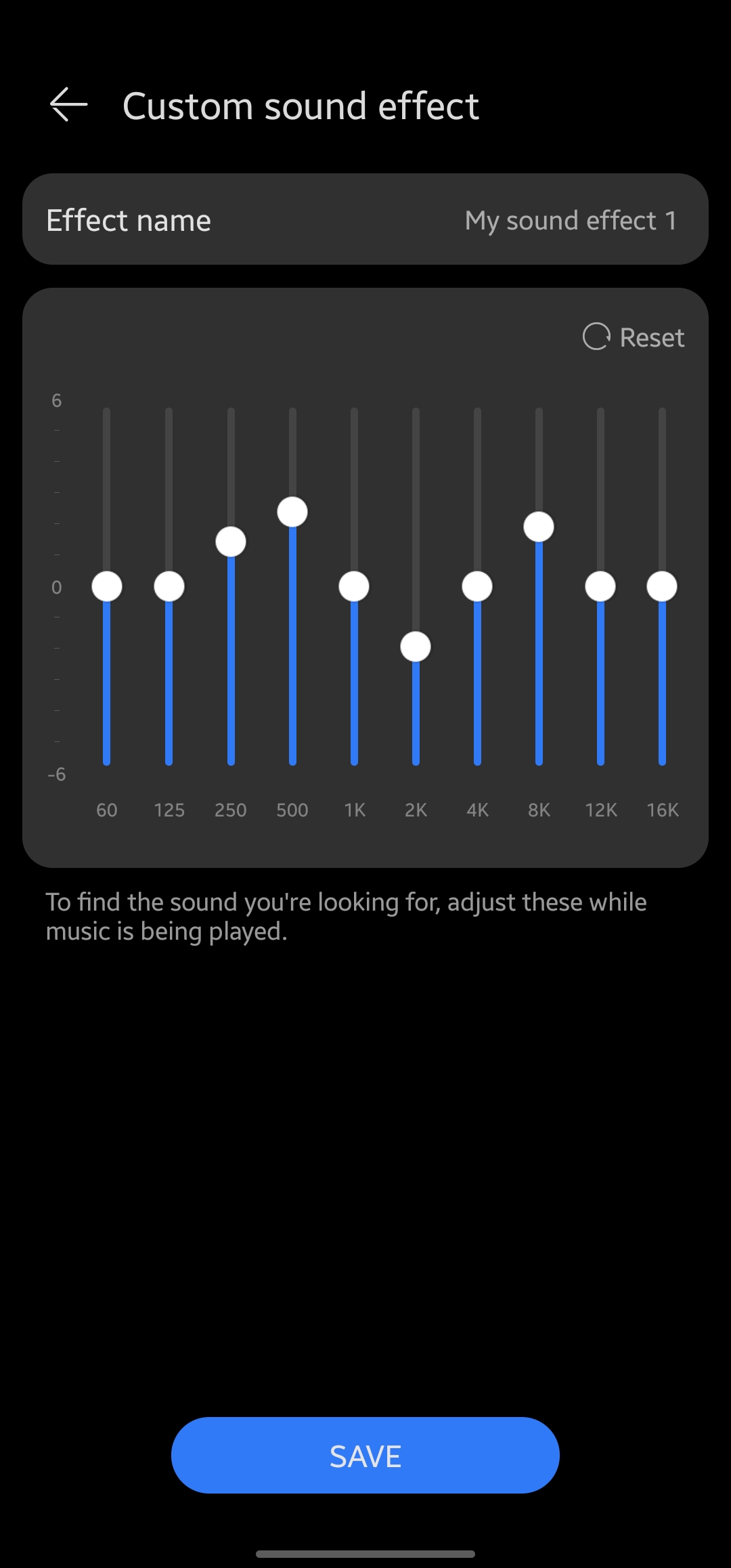Save the custom sound effect
The width and height of the screenshot is (731, 1568).
coord(365,1455)
